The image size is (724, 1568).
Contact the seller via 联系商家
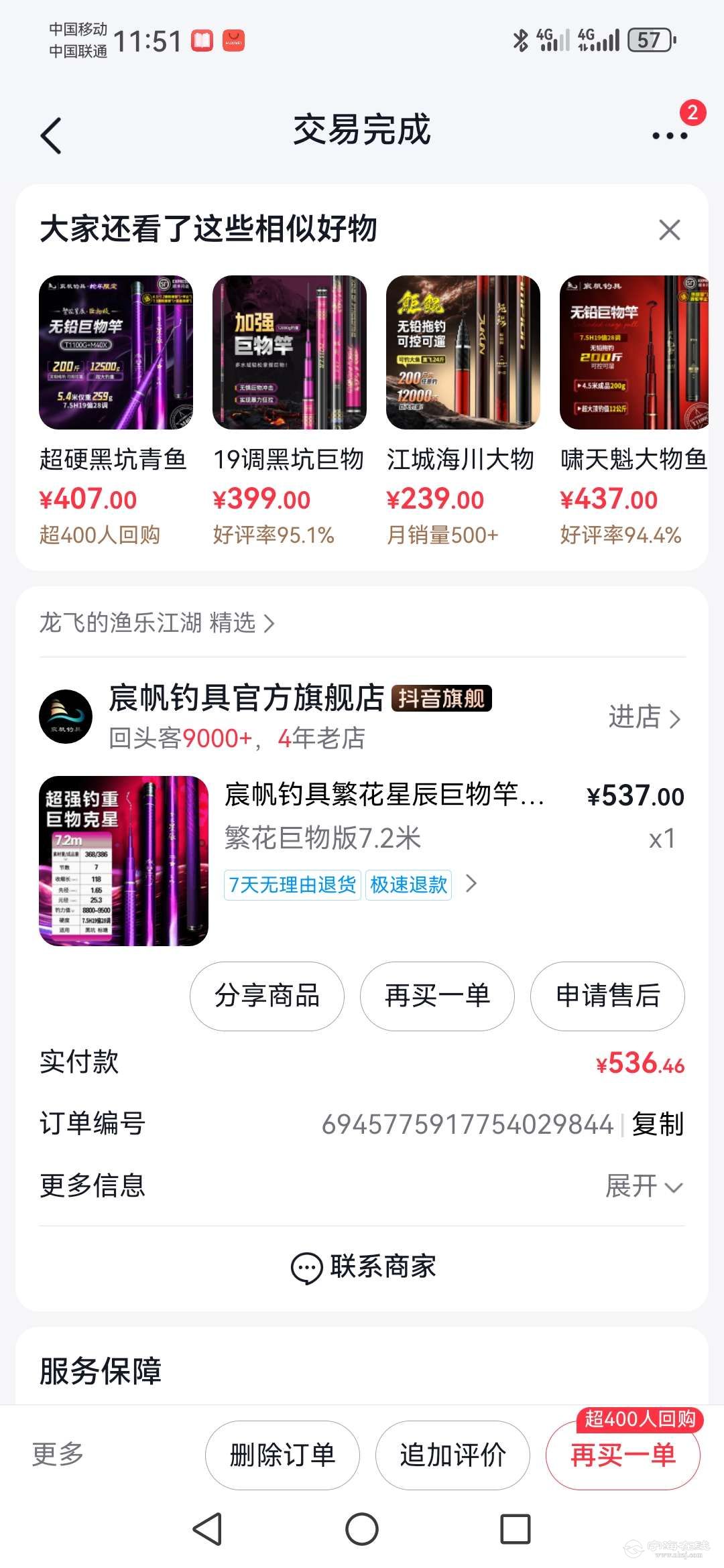point(362,1267)
